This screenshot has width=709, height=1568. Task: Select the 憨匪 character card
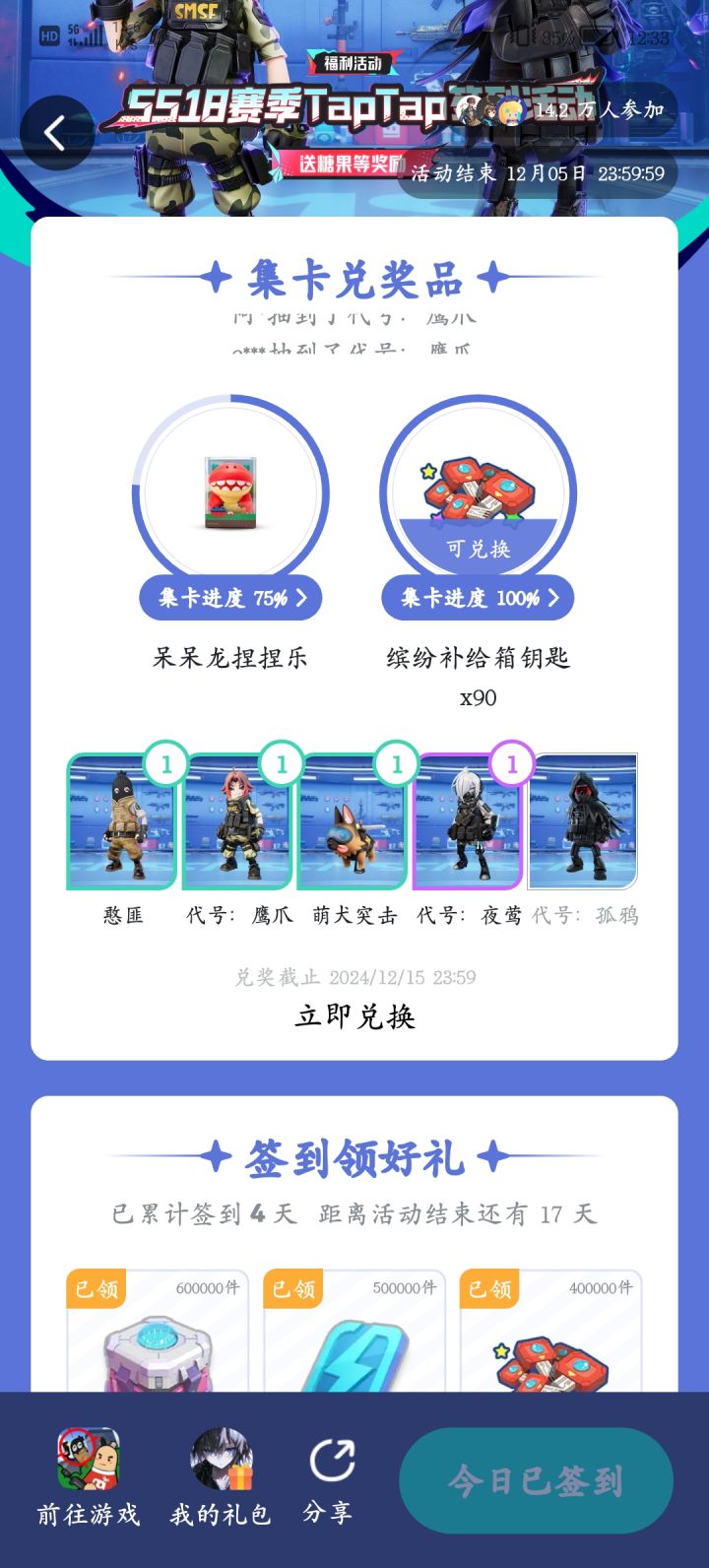tap(122, 821)
